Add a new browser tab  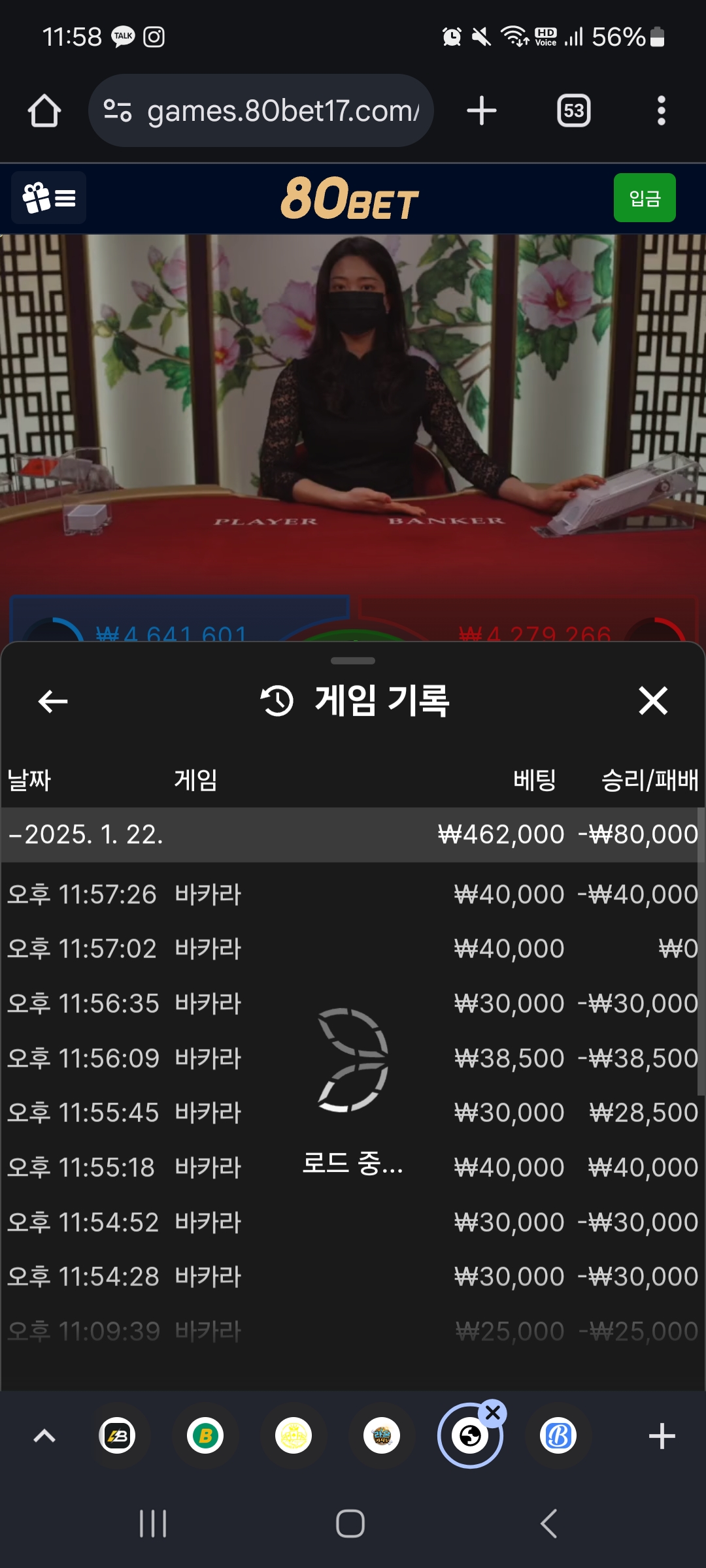pos(482,110)
